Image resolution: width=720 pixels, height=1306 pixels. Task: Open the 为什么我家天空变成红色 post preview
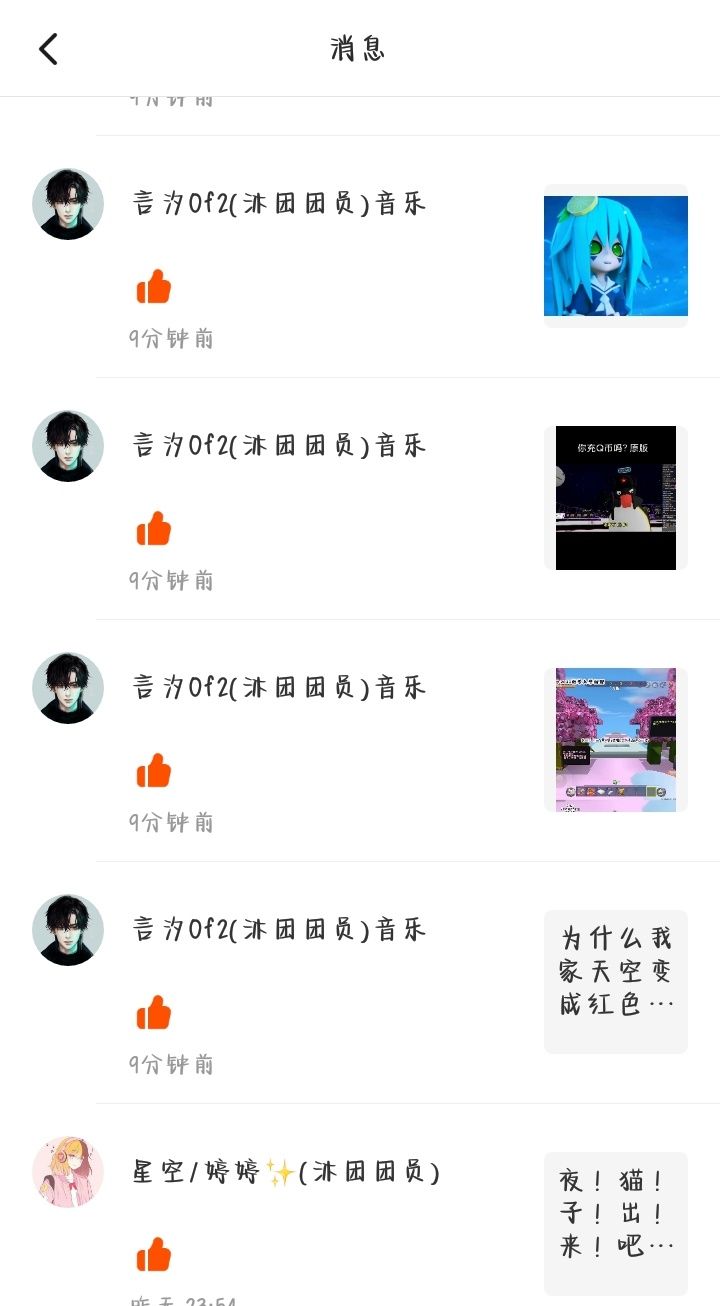615,981
